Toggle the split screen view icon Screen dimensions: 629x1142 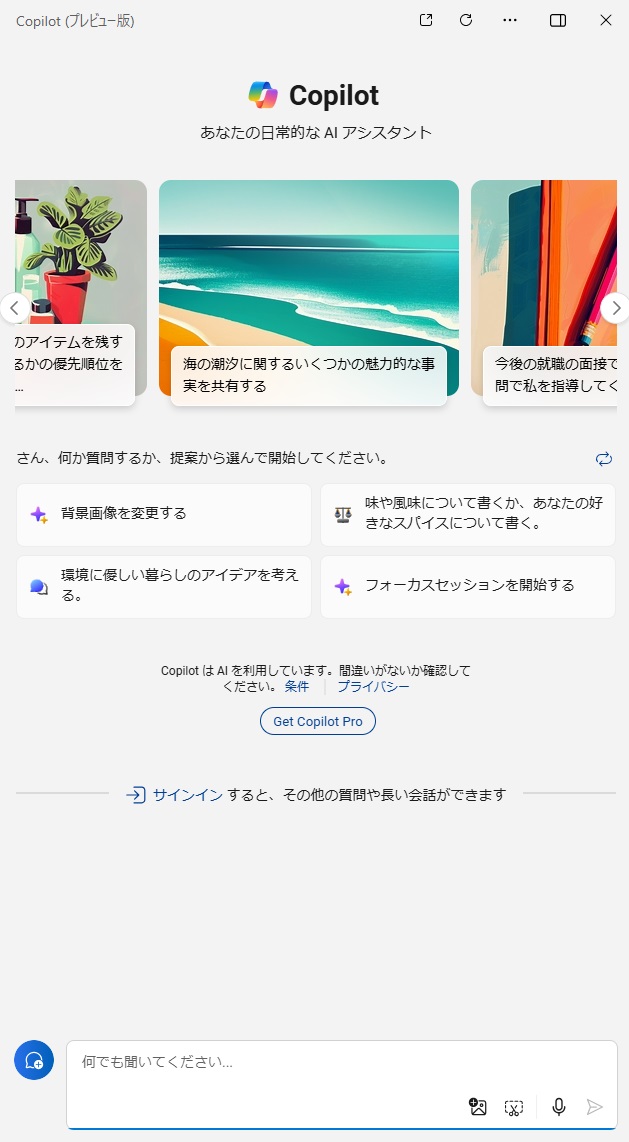(558, 20)
